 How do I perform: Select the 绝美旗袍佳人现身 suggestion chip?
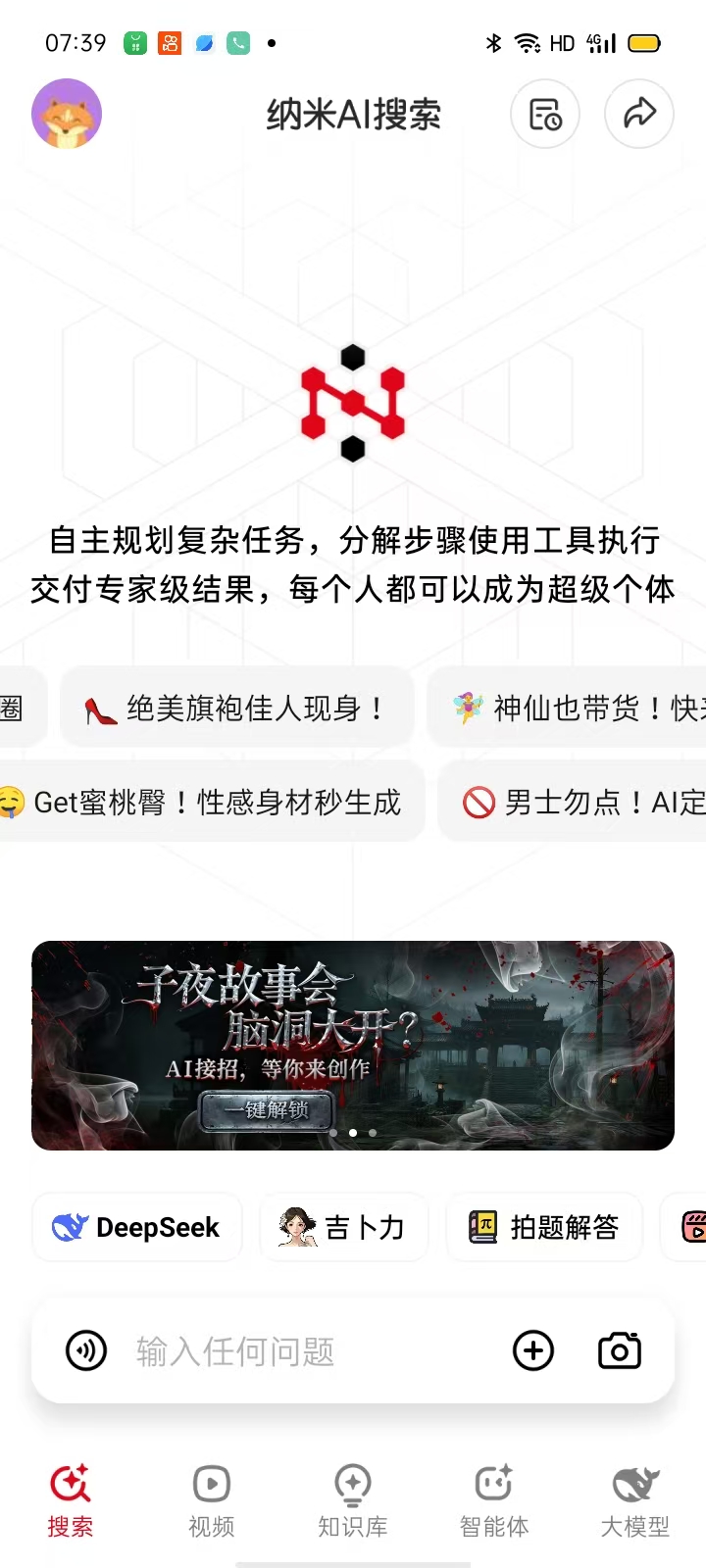(x=236, y=708)
